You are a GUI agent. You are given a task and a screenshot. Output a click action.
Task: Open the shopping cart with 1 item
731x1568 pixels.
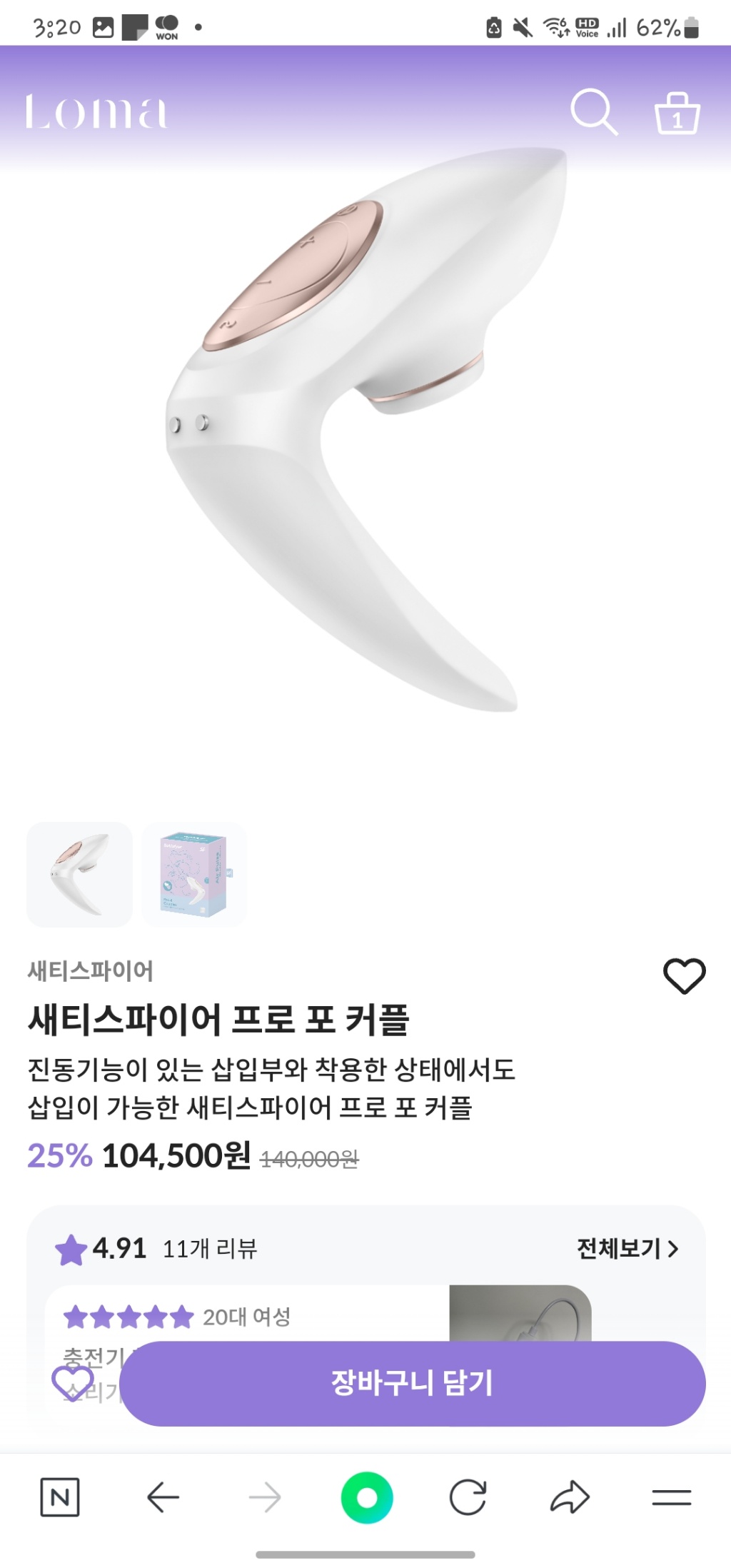[677, 114]
